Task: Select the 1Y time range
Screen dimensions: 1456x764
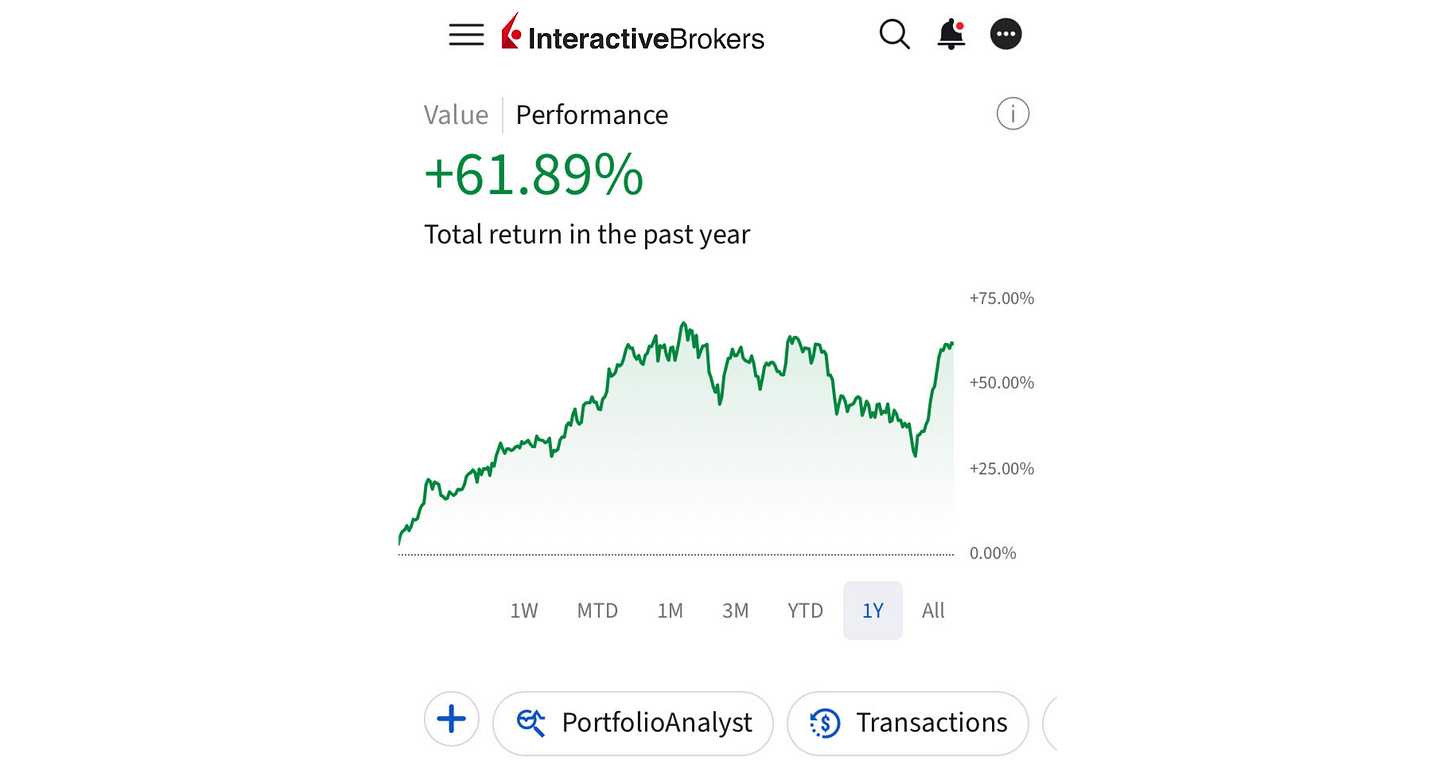Action: coord(873,611)
